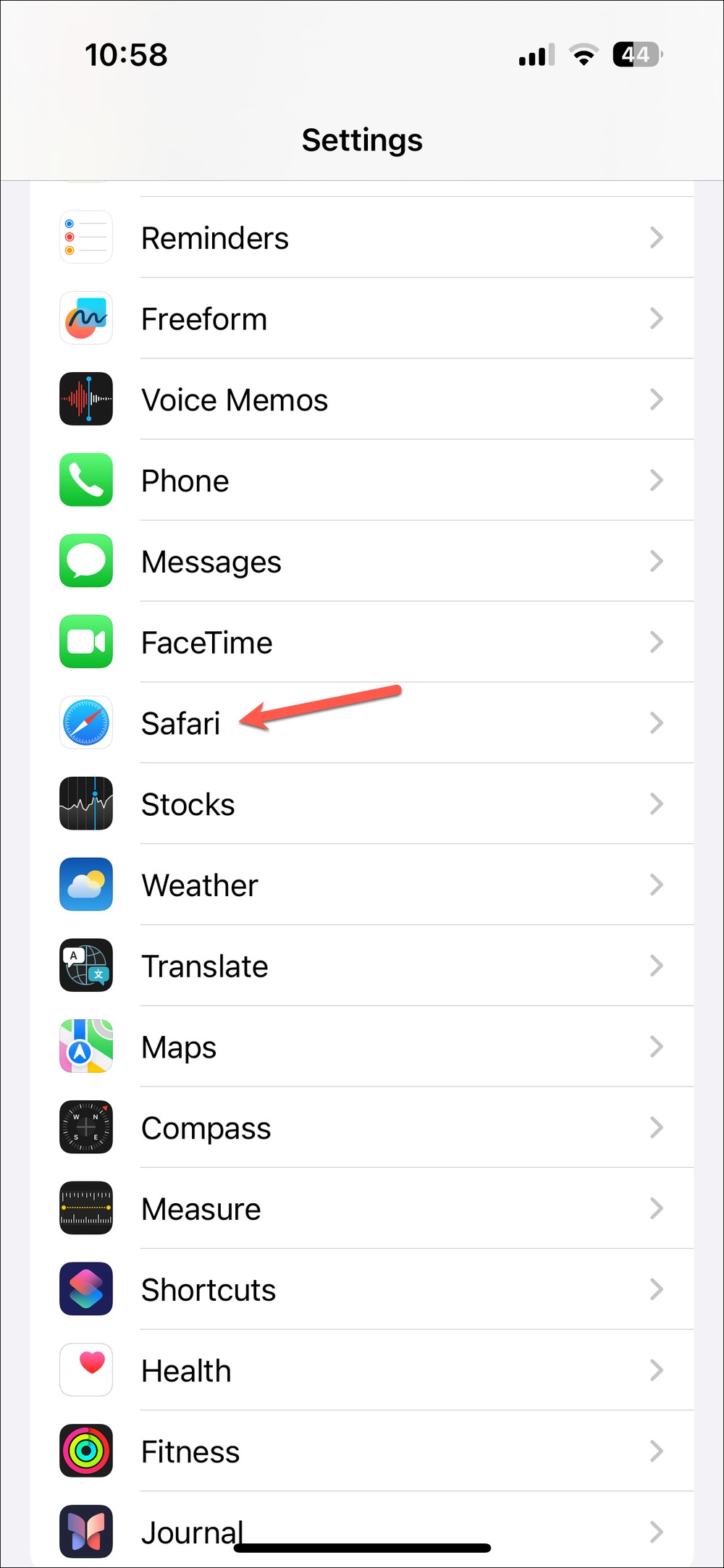Viewport: 724px width, 1568px height.
Task: Open the Translate row
Action: click(x=362, y=966)
